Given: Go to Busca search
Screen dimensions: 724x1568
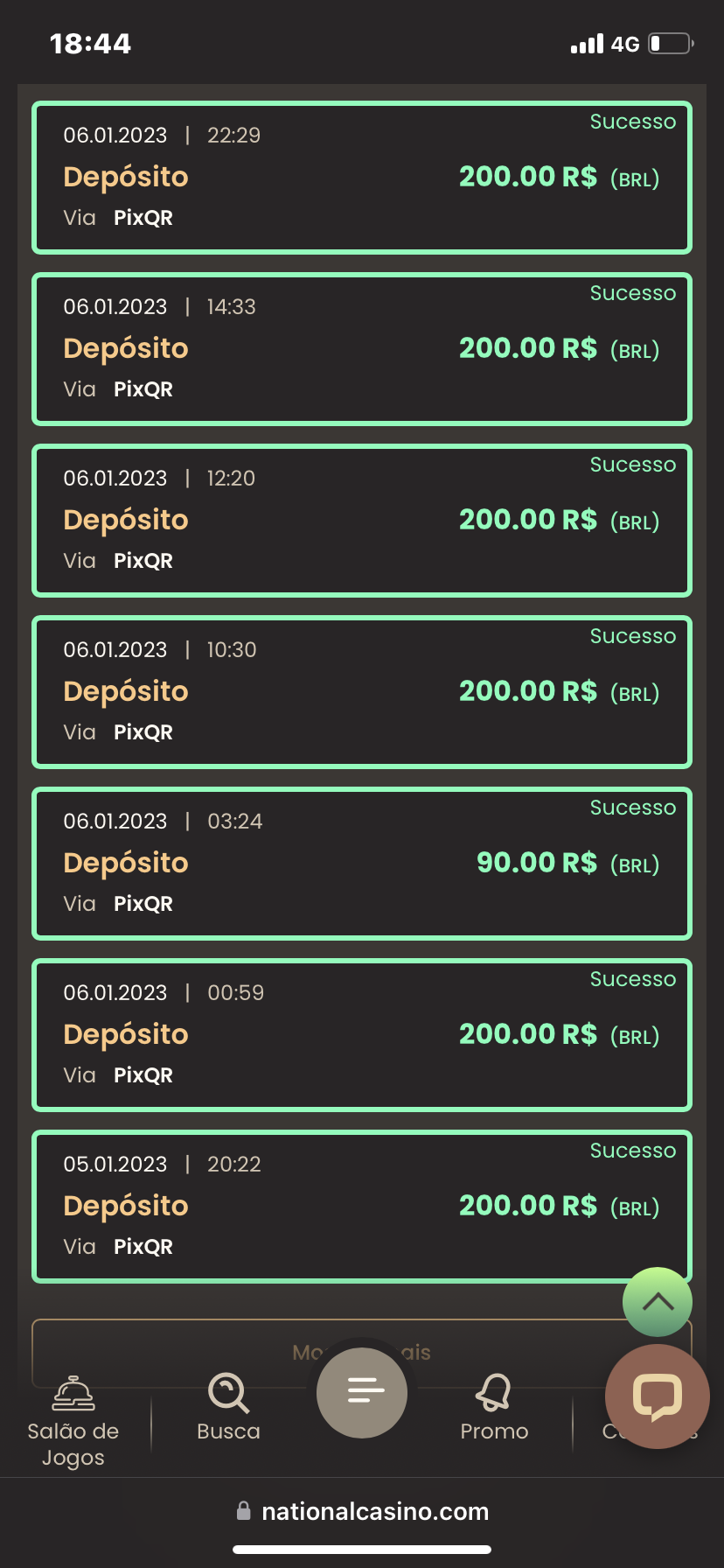Looking at the screenshot, I should pos(228,1409).
